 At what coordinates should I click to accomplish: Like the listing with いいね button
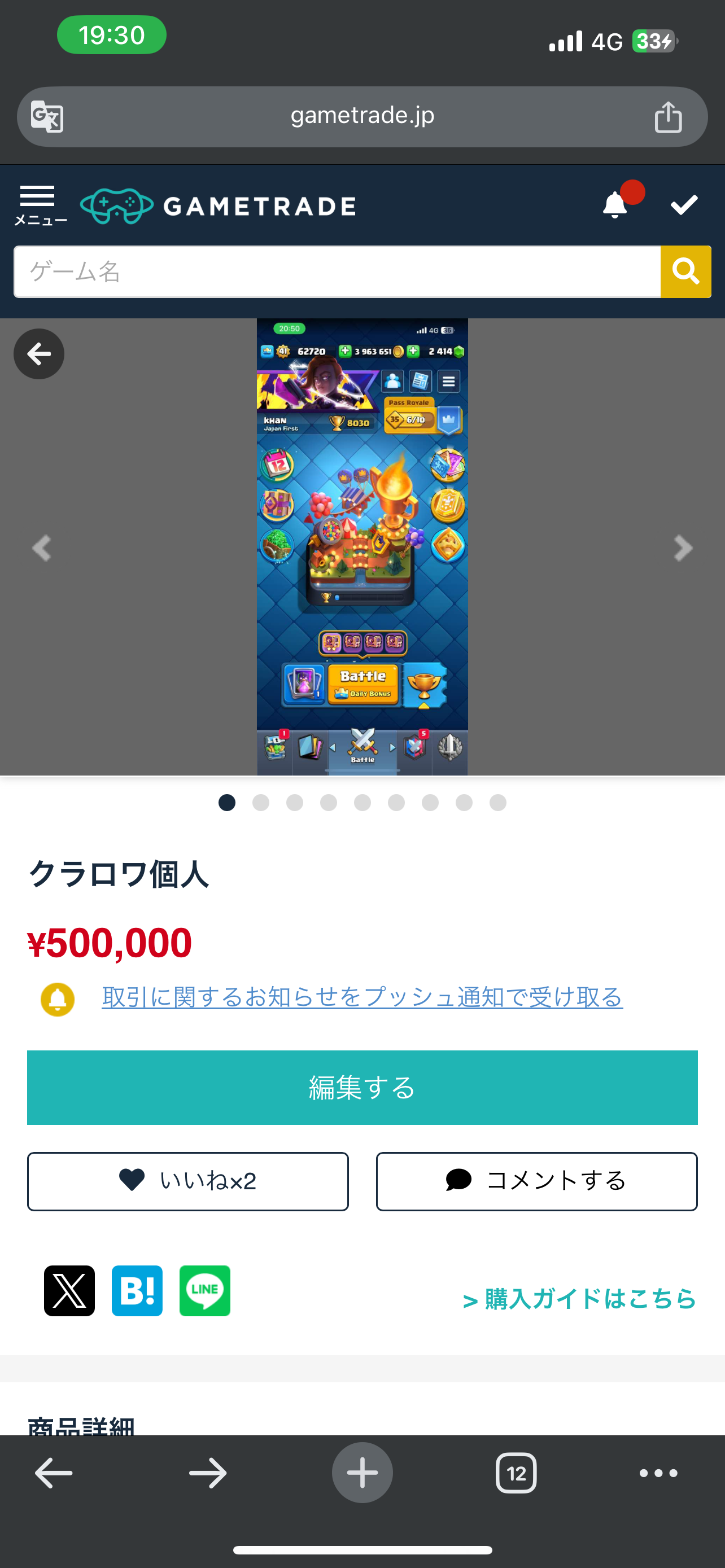click(187, 1181)
